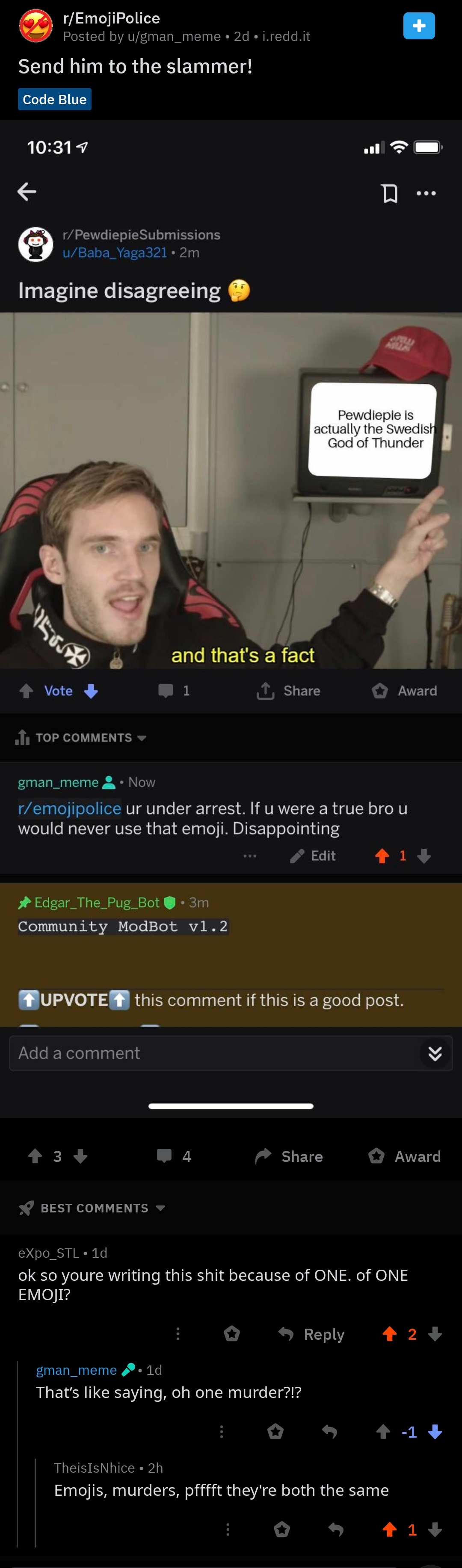The height and width of the screenshot is (1568, 462).
Task: Upvote eXpo_STL's comment
Action: [x=389, y=1335]
